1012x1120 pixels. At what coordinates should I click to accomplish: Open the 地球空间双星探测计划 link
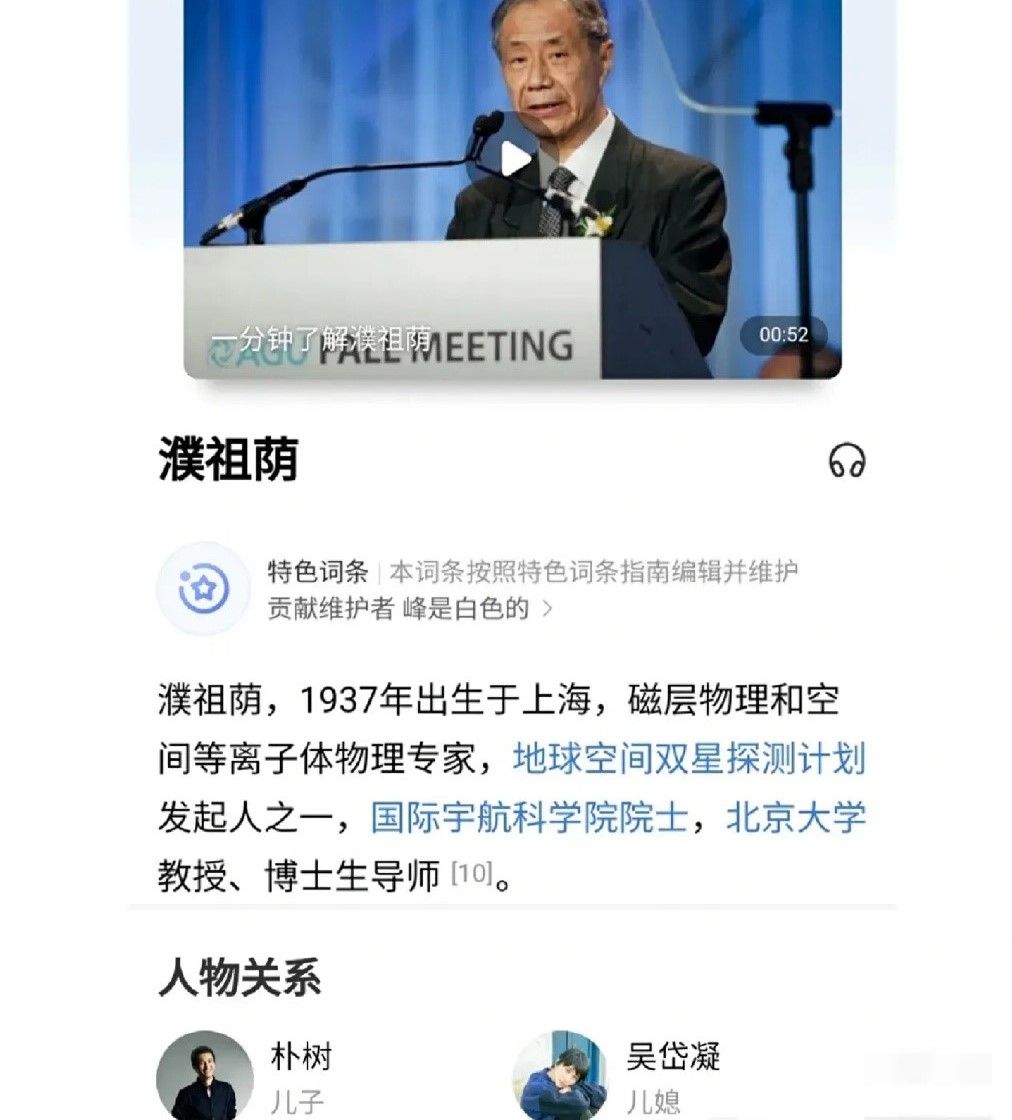pyautogui.click(x=688, y=758)
